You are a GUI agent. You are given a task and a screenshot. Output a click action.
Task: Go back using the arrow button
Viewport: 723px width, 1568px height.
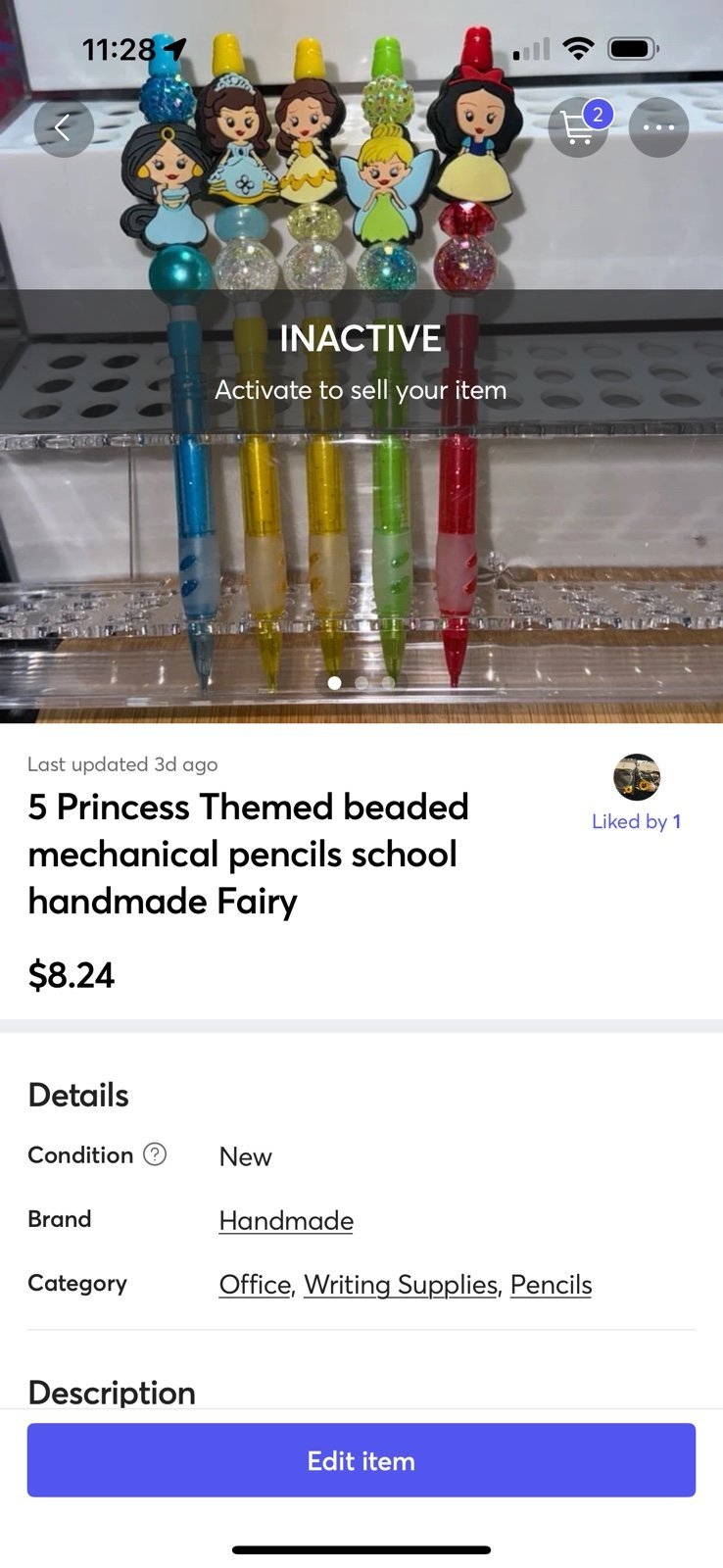(x=64, y=127)
